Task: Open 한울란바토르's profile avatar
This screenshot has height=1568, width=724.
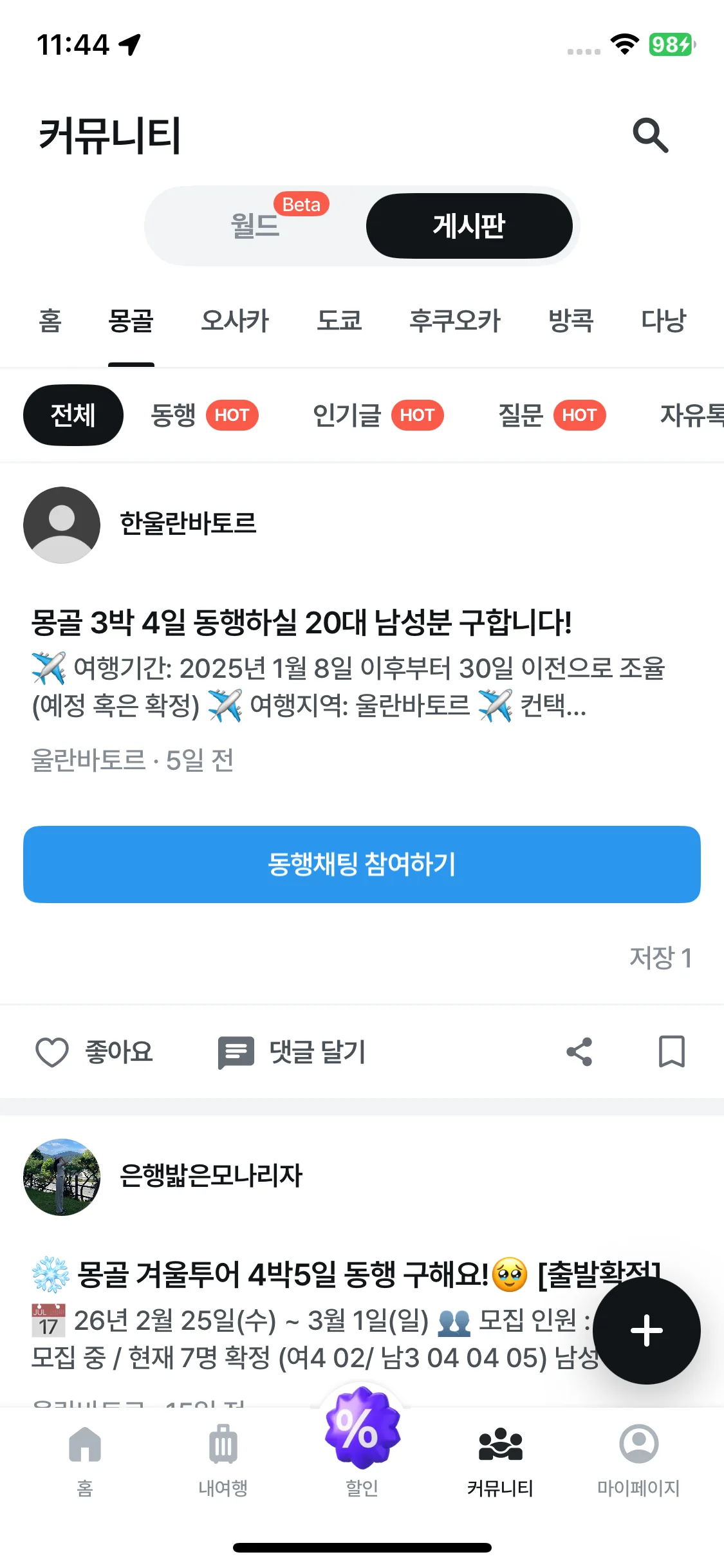Action: (x=62, y=525)
